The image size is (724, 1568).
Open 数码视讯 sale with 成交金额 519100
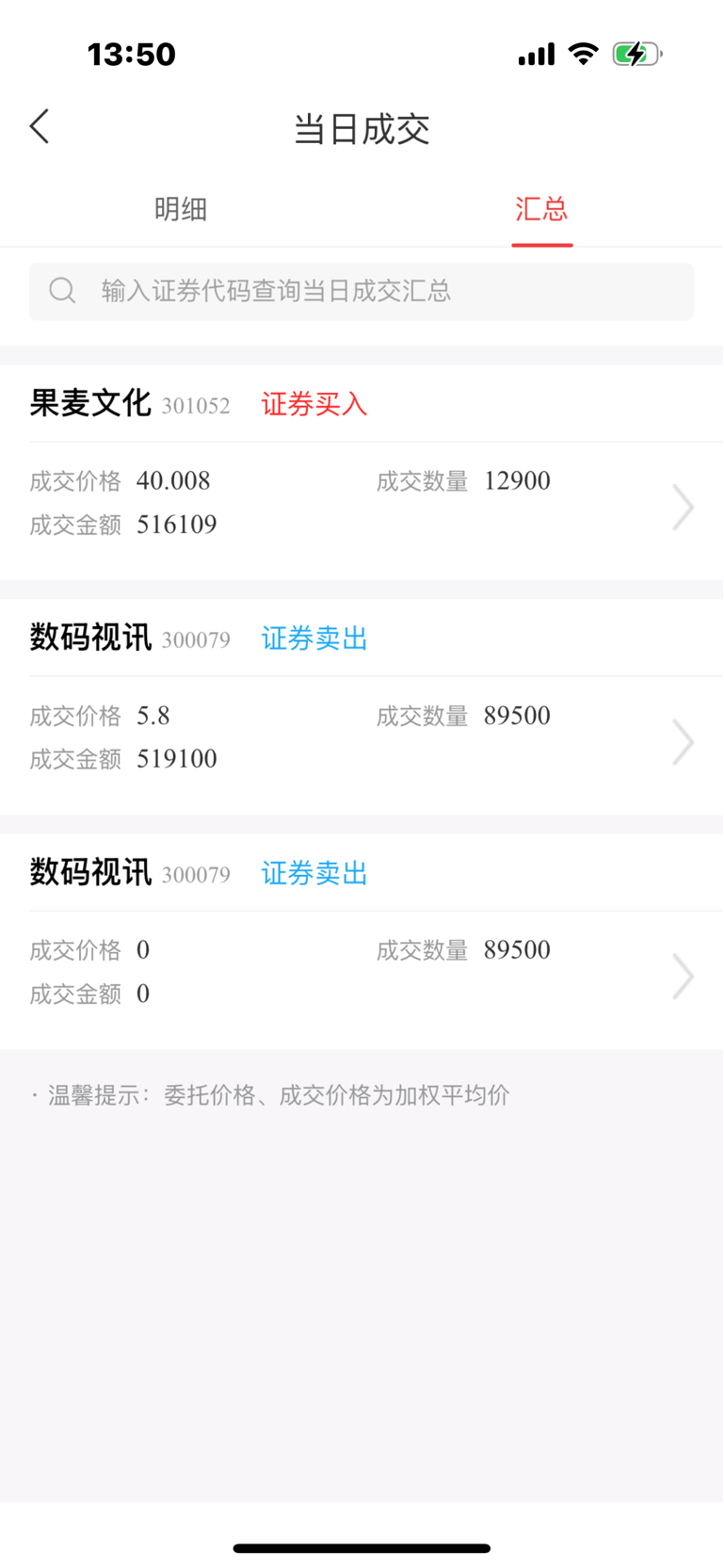tap(362, 706)
